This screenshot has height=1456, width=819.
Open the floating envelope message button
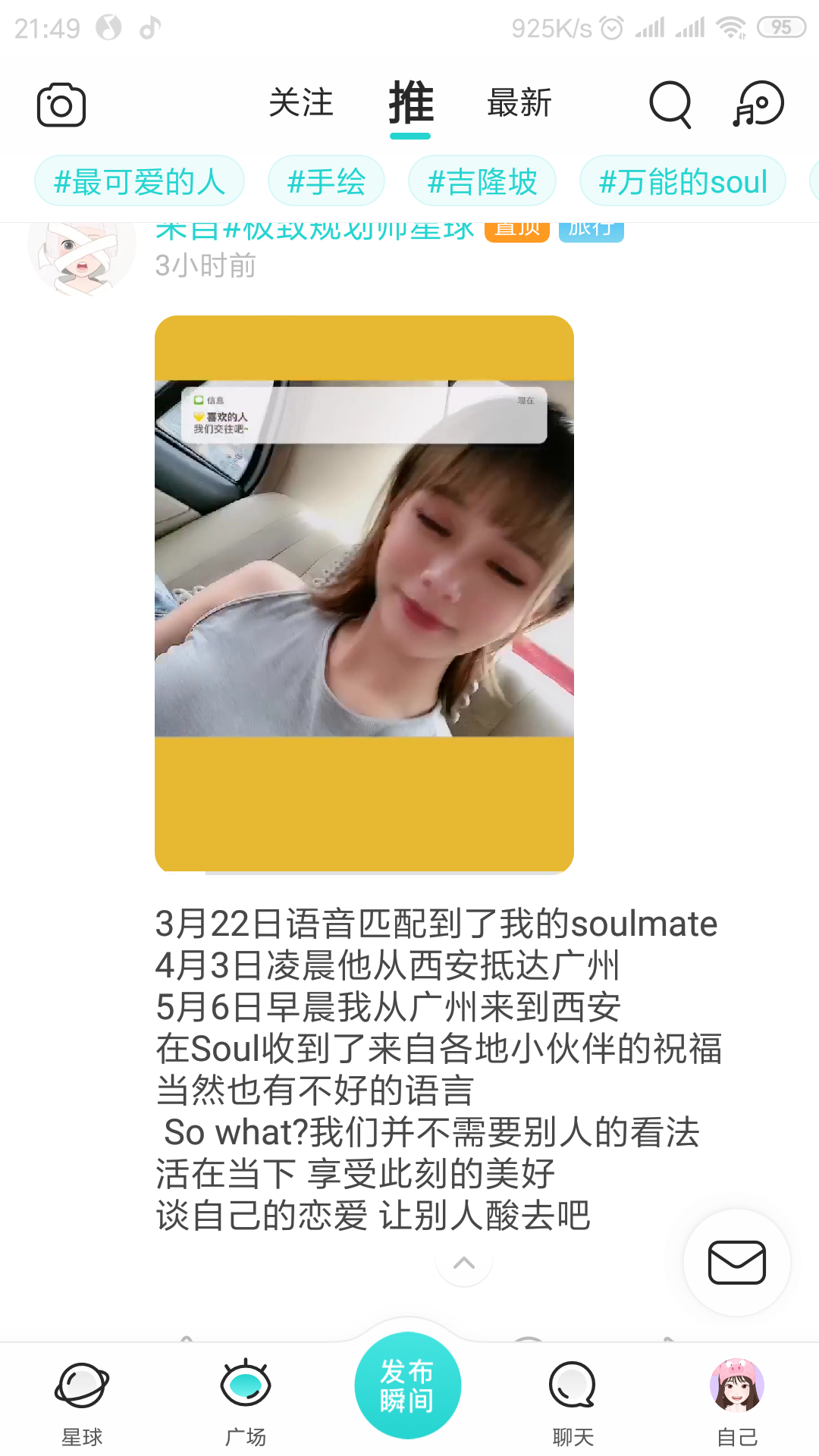click(x=737, y=1263)
